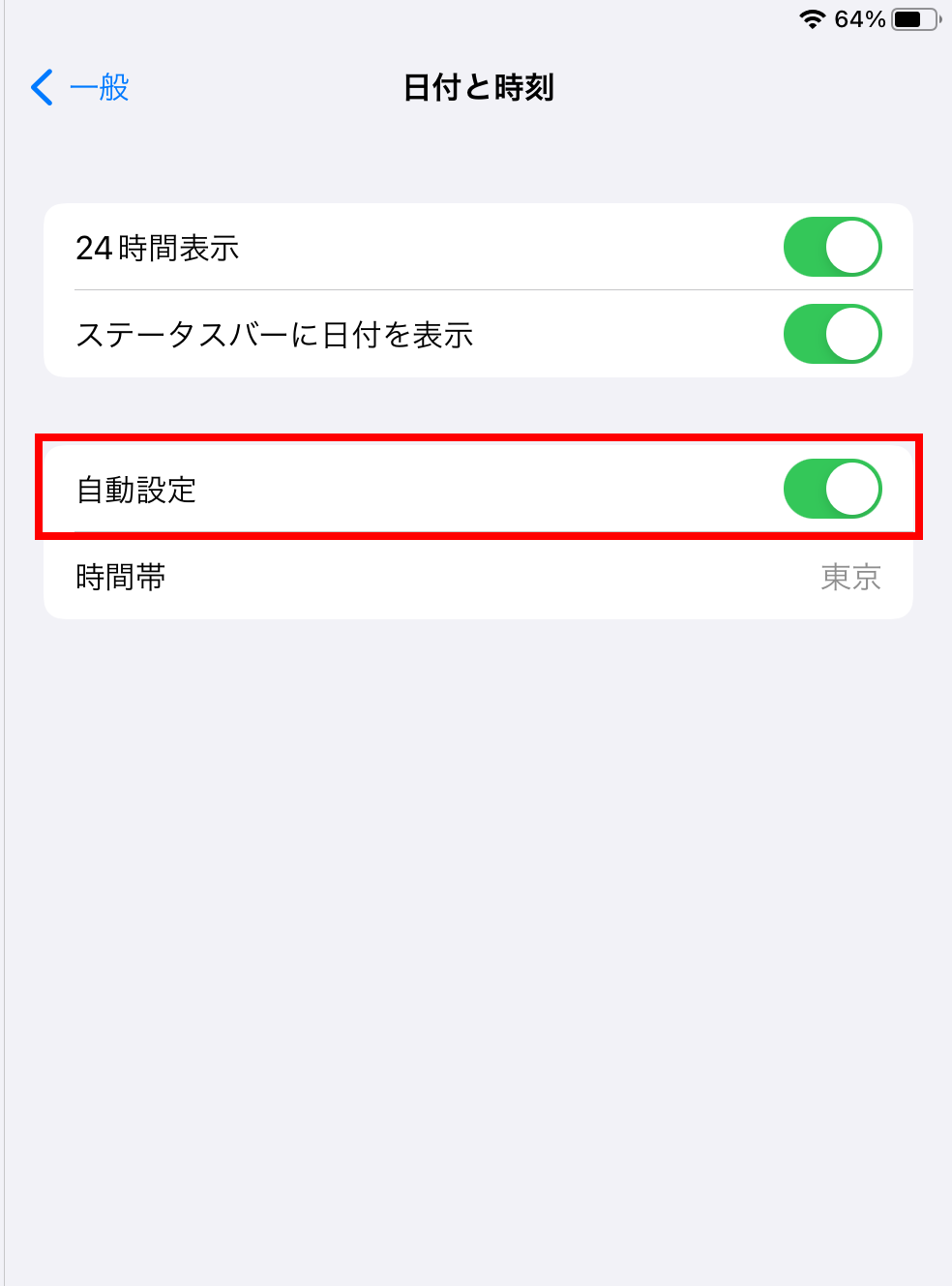Open the 時間帯 row showing 東京

[478, 577]
